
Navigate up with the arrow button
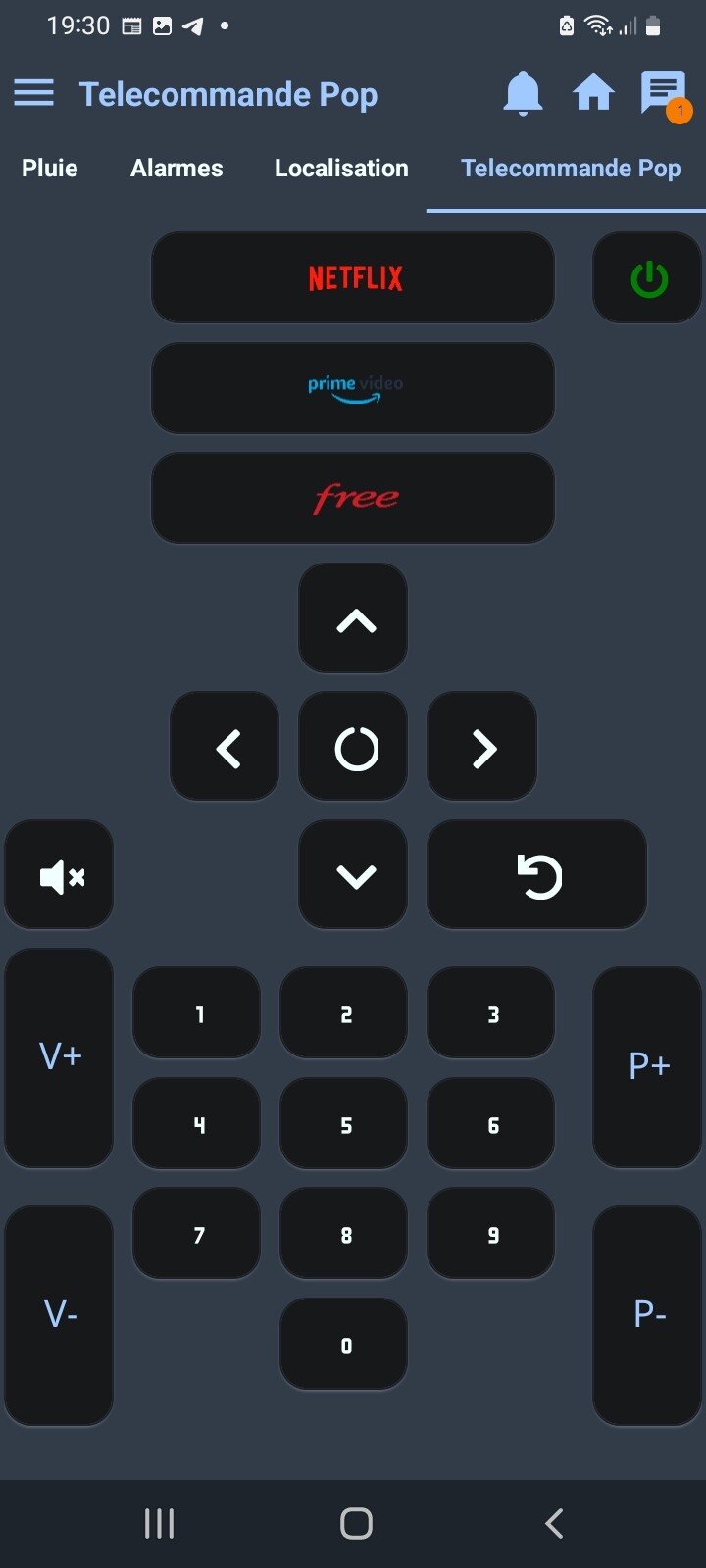[353, 618]
